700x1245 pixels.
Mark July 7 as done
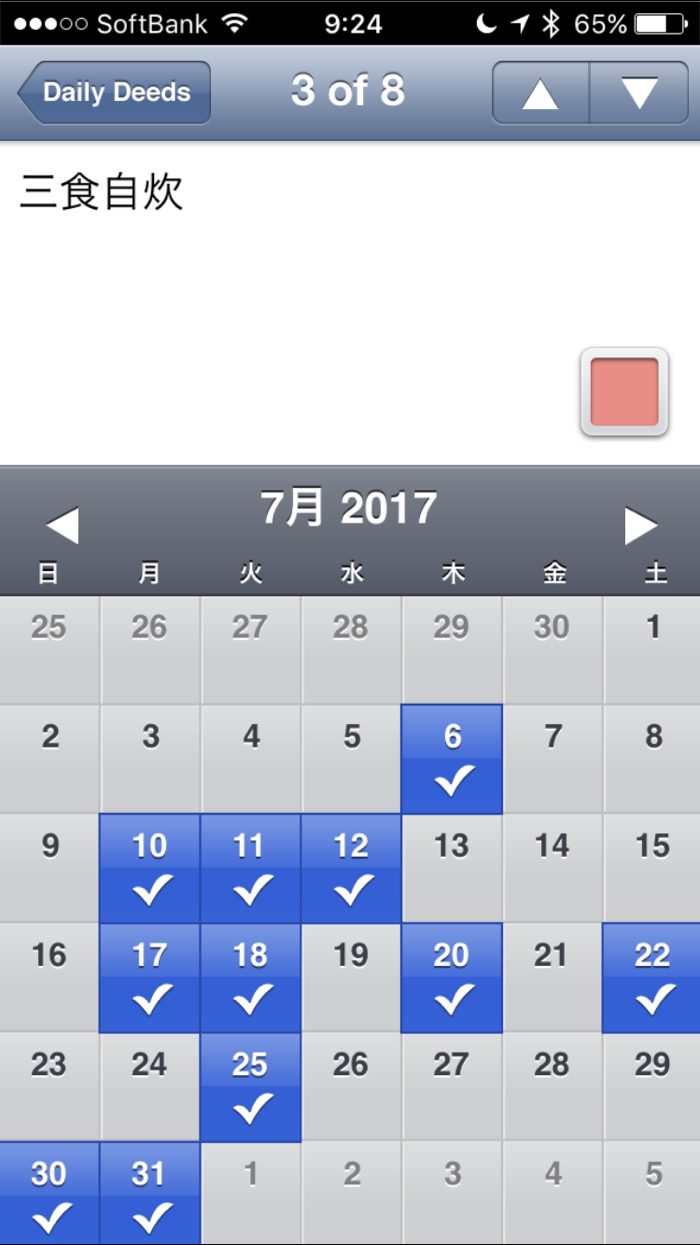(x=553, y=759)
